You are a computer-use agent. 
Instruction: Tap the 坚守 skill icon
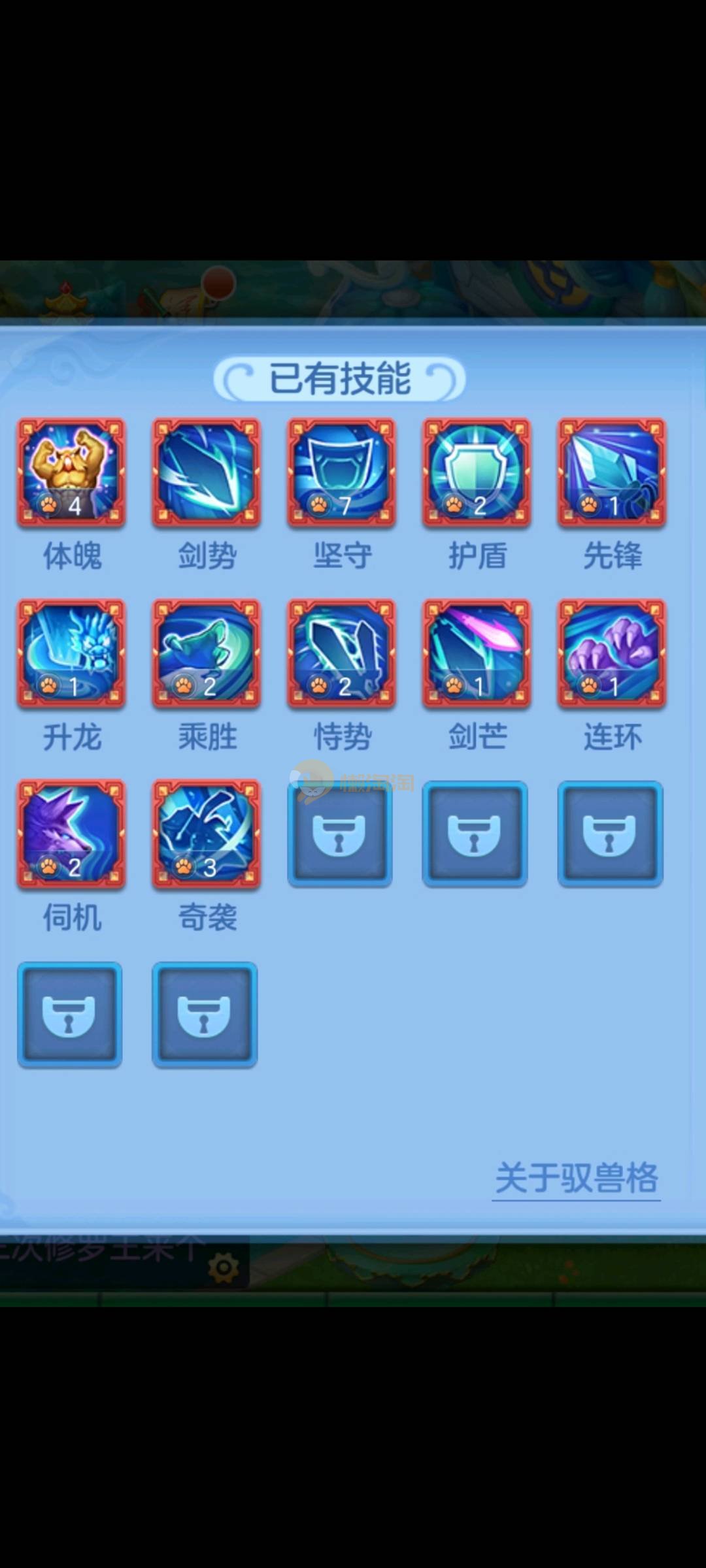341,472
